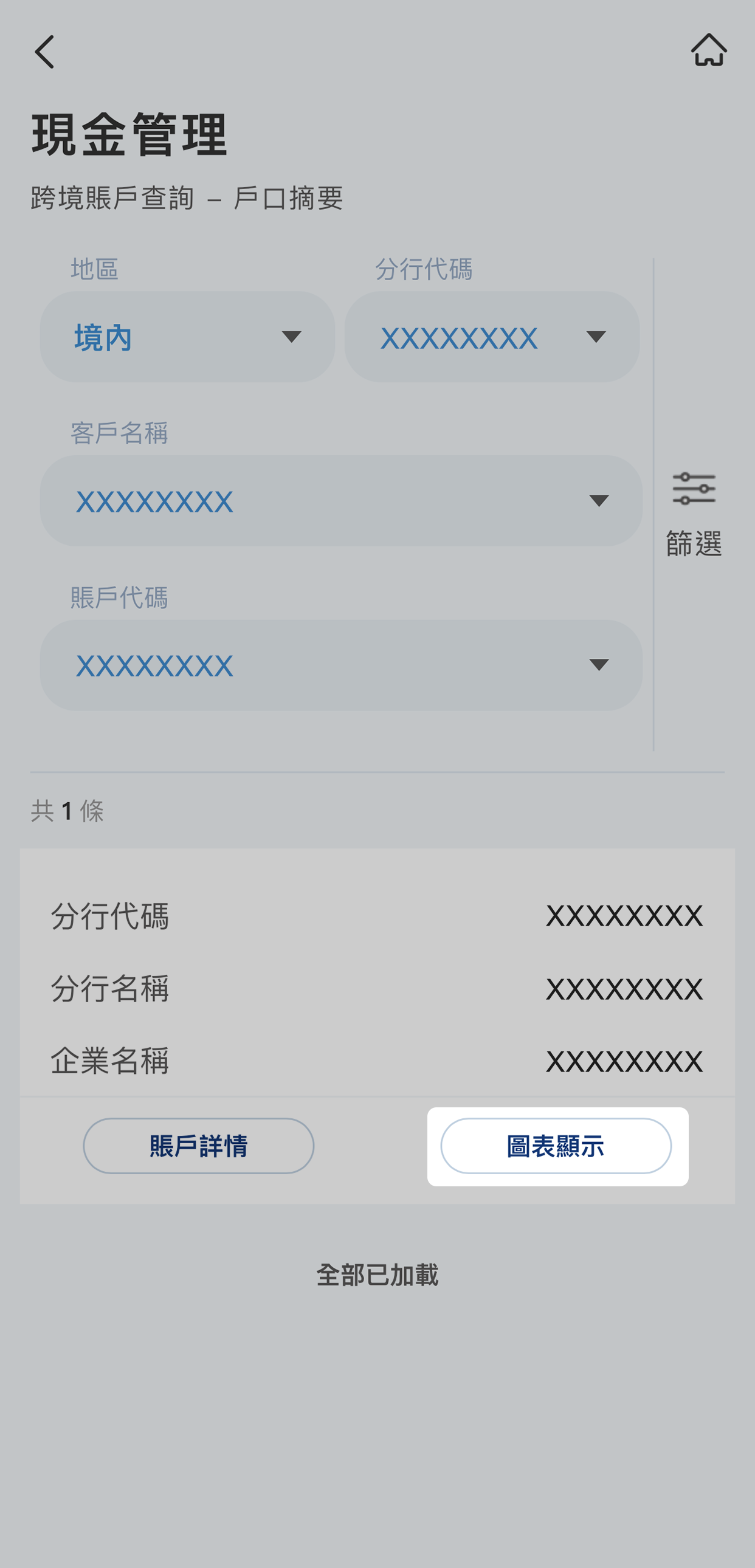This screenshot has height=1568, width=755.
Task: Open the 賬戶代碼 dropdown
Action: coord(341,665)
